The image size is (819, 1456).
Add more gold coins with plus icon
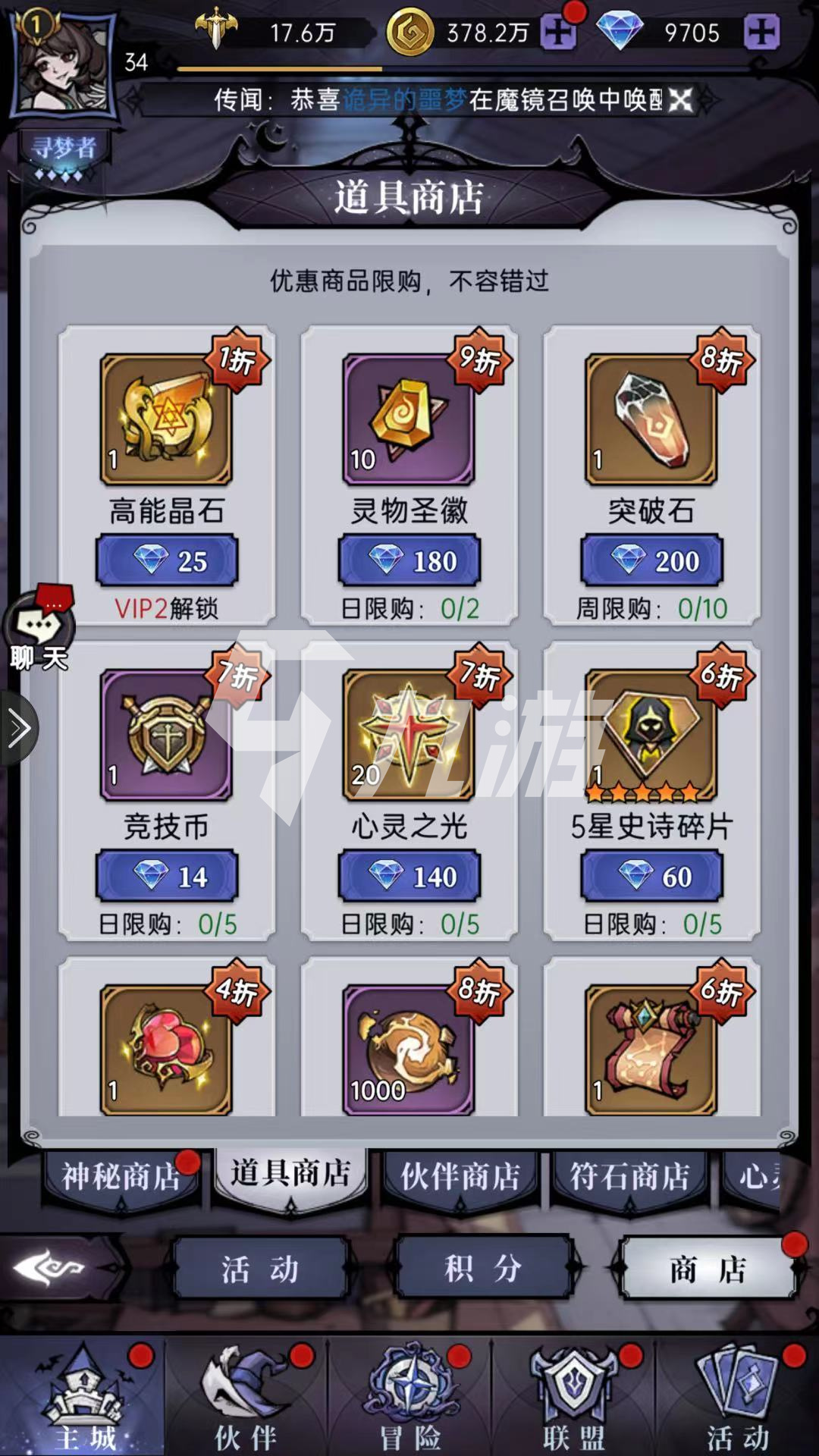(558, 33)
